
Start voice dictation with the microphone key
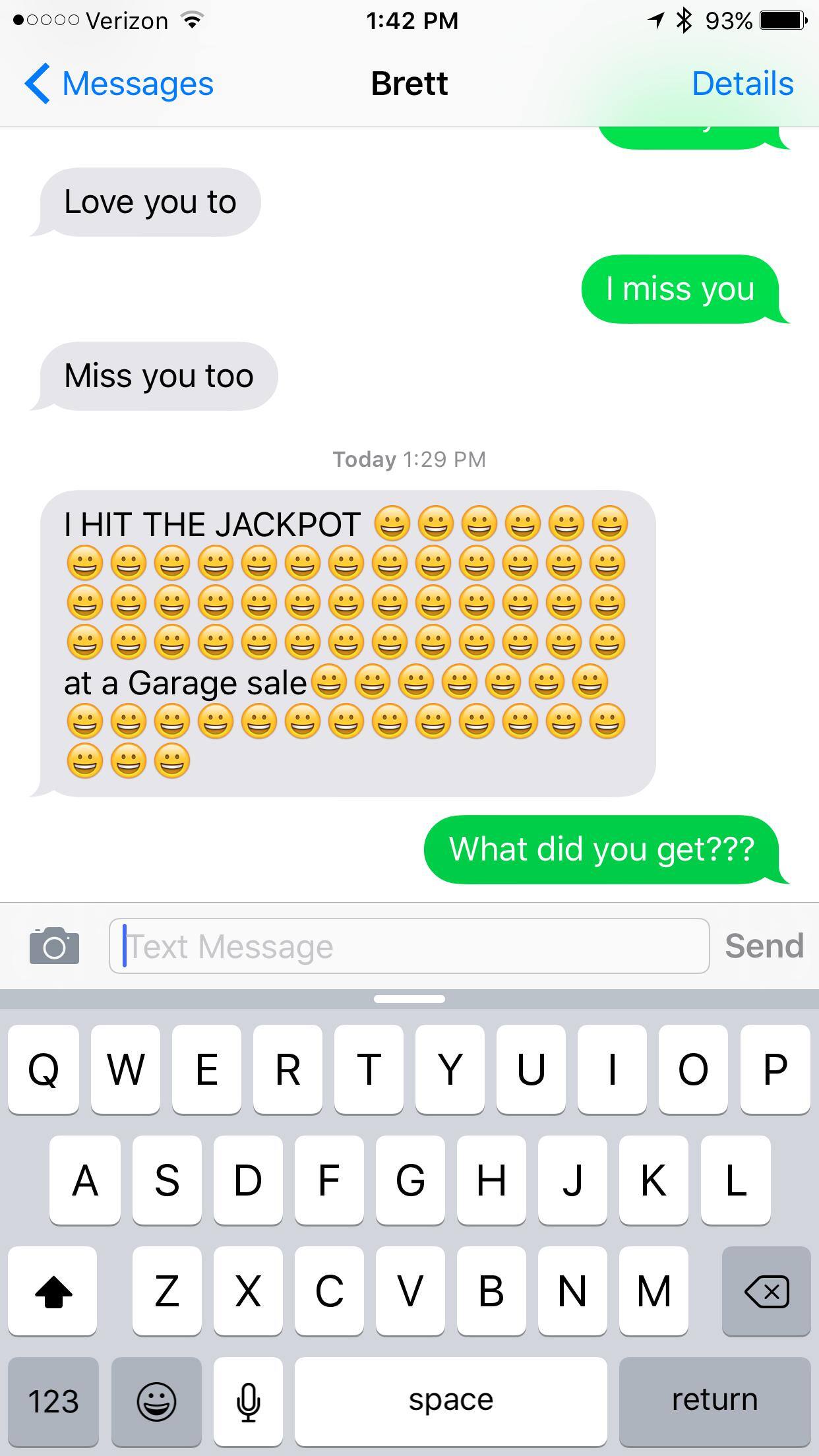point(248,1401)
